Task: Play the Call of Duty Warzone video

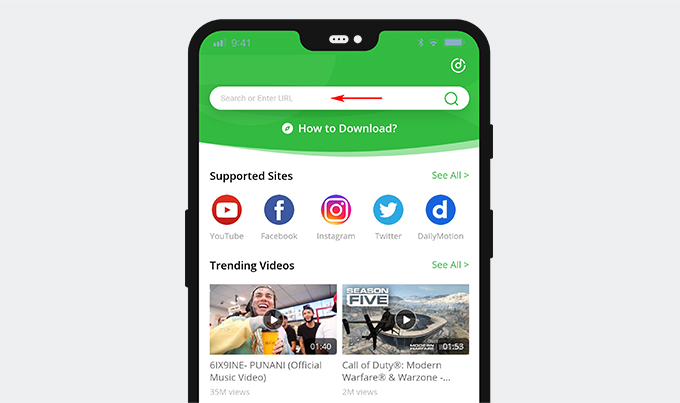Action: tap(405, 319)
